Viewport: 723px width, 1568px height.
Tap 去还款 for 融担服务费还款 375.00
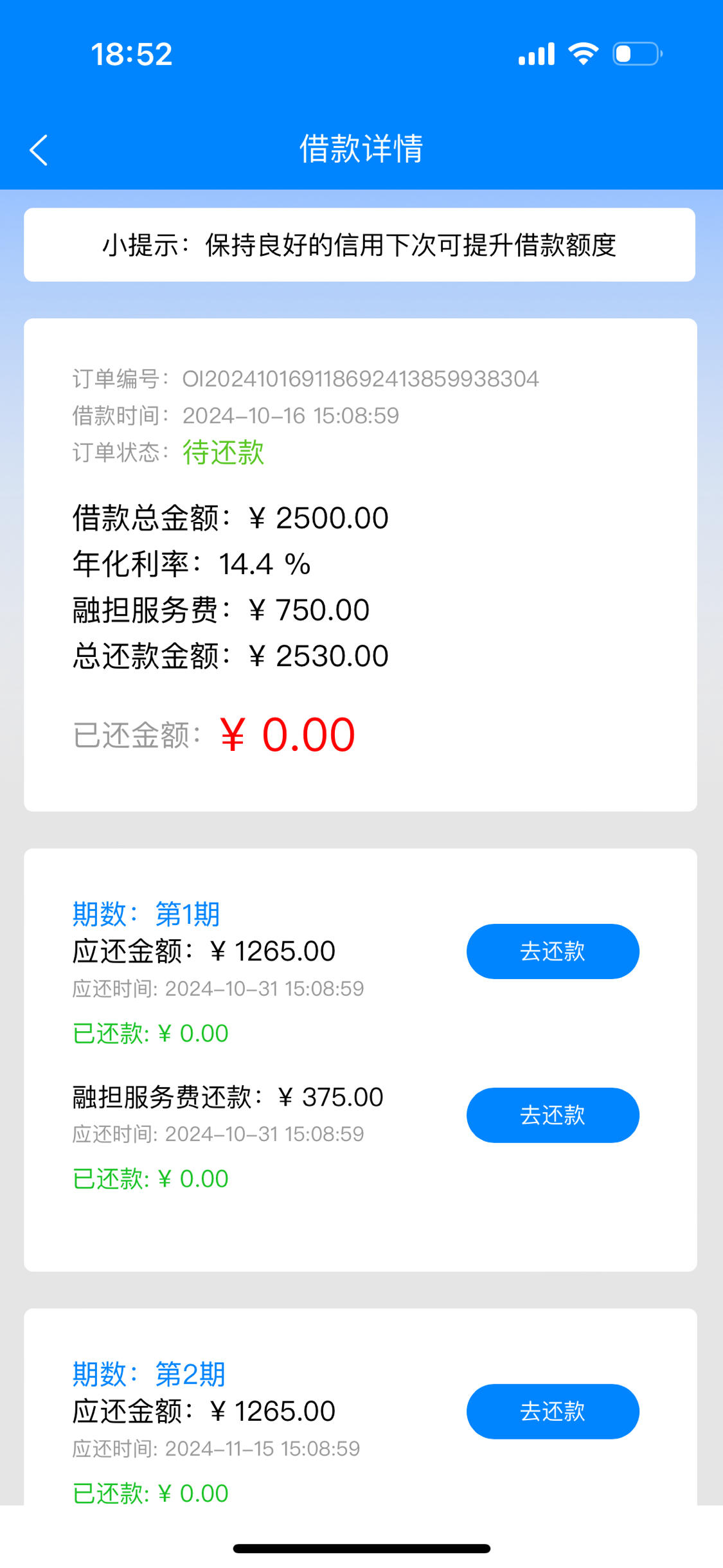coord(553,1115)
